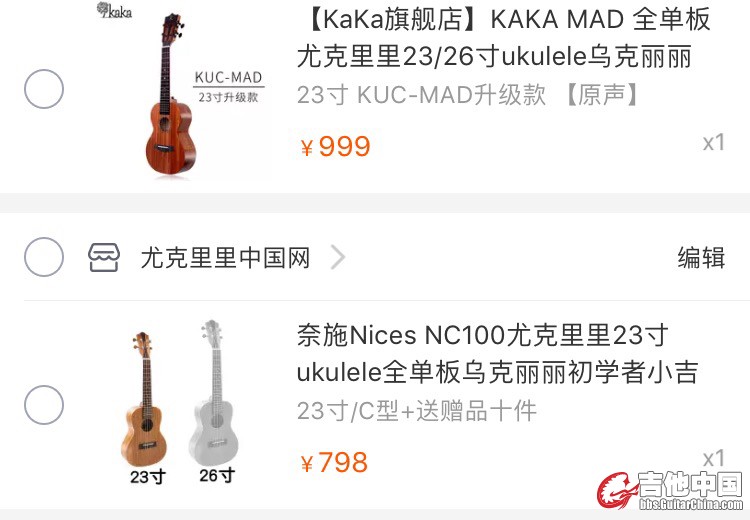Change the 23寸 KUC-MAD升级款 variant option

tap(468, 95)
